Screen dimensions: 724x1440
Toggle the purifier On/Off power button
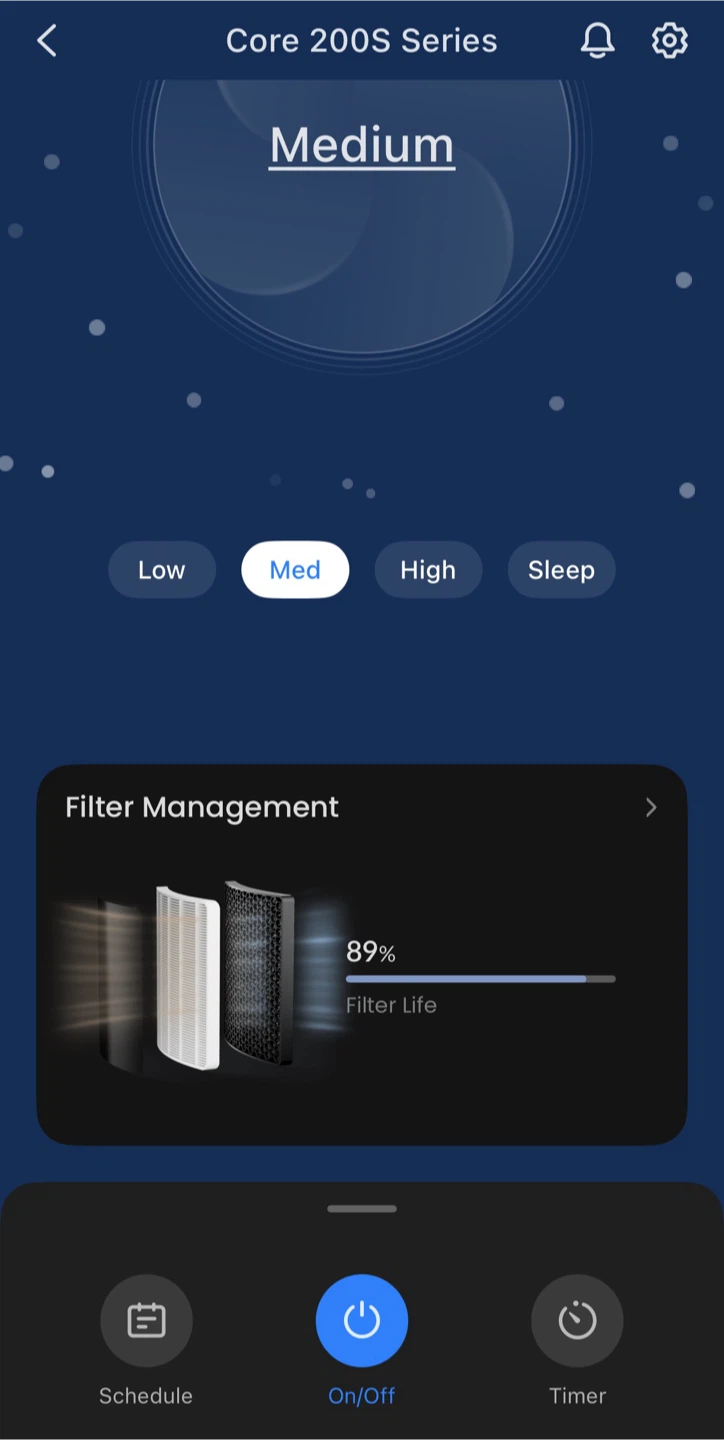362,1321
